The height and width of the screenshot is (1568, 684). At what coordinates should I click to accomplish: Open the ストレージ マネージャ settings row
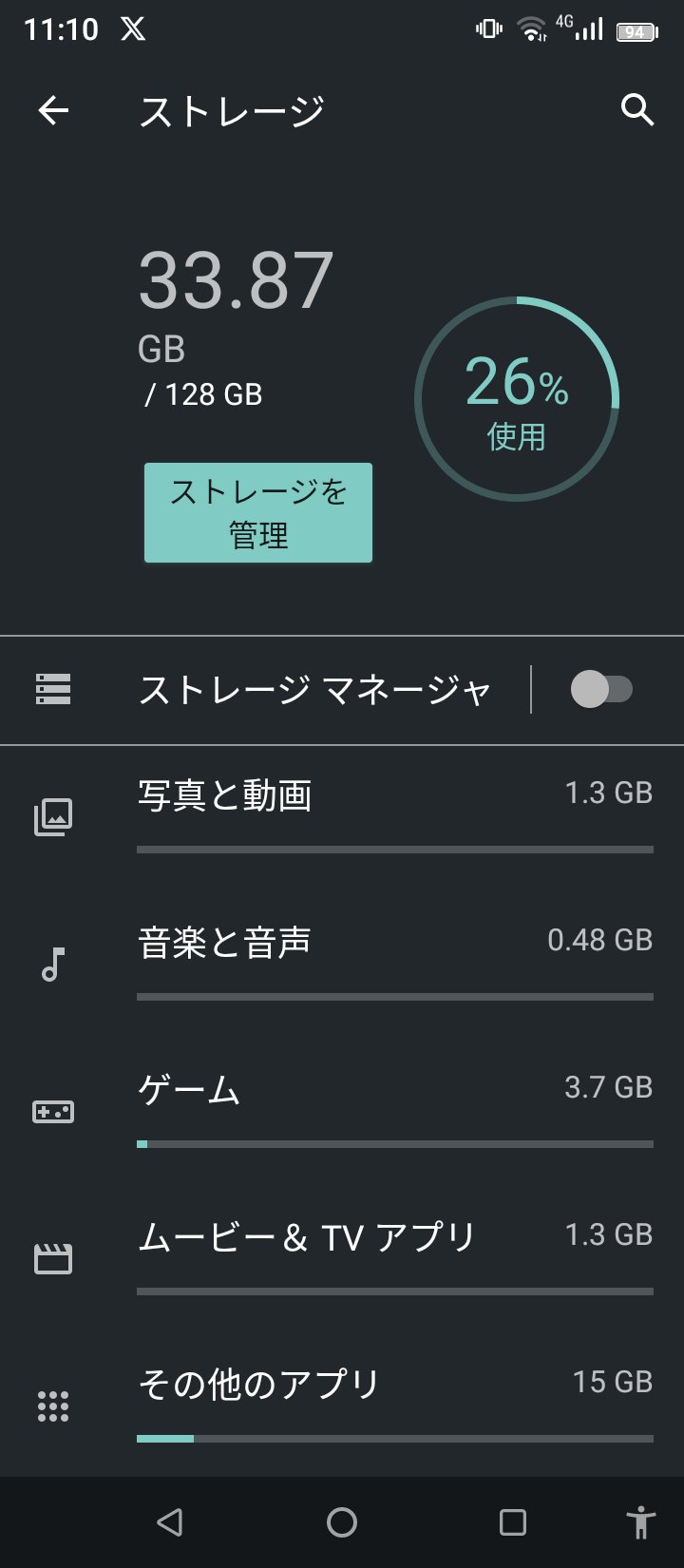(x=265, y=690)
